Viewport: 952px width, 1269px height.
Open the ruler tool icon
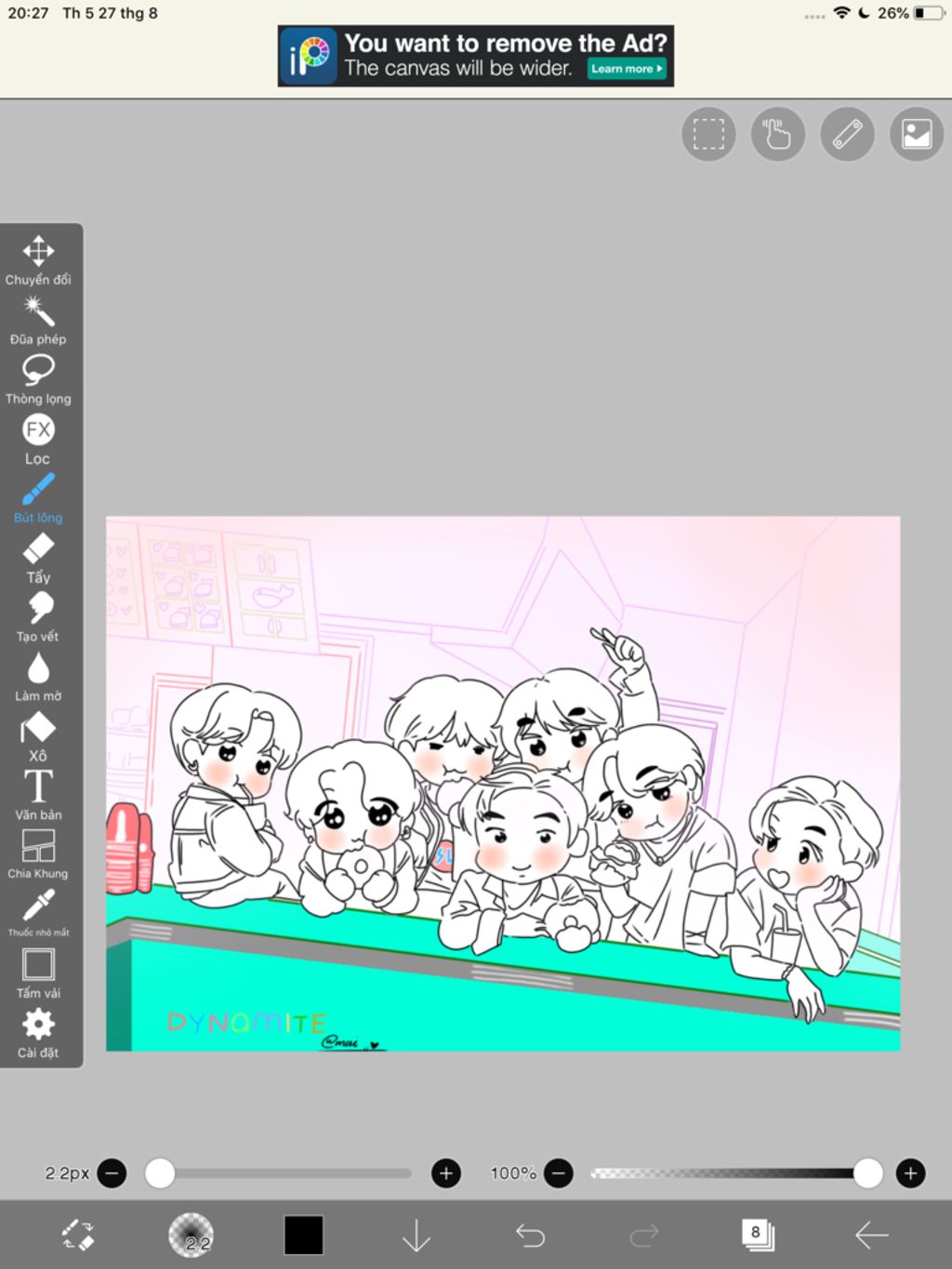tap(847, 135)
